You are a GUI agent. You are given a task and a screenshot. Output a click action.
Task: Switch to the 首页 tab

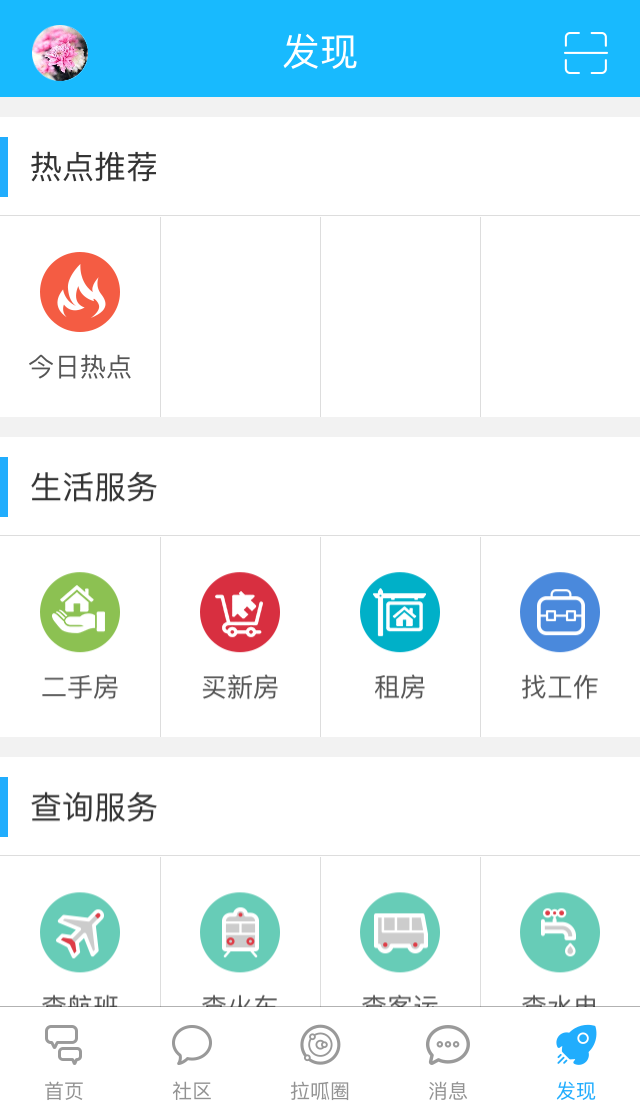click(64, 1060)
